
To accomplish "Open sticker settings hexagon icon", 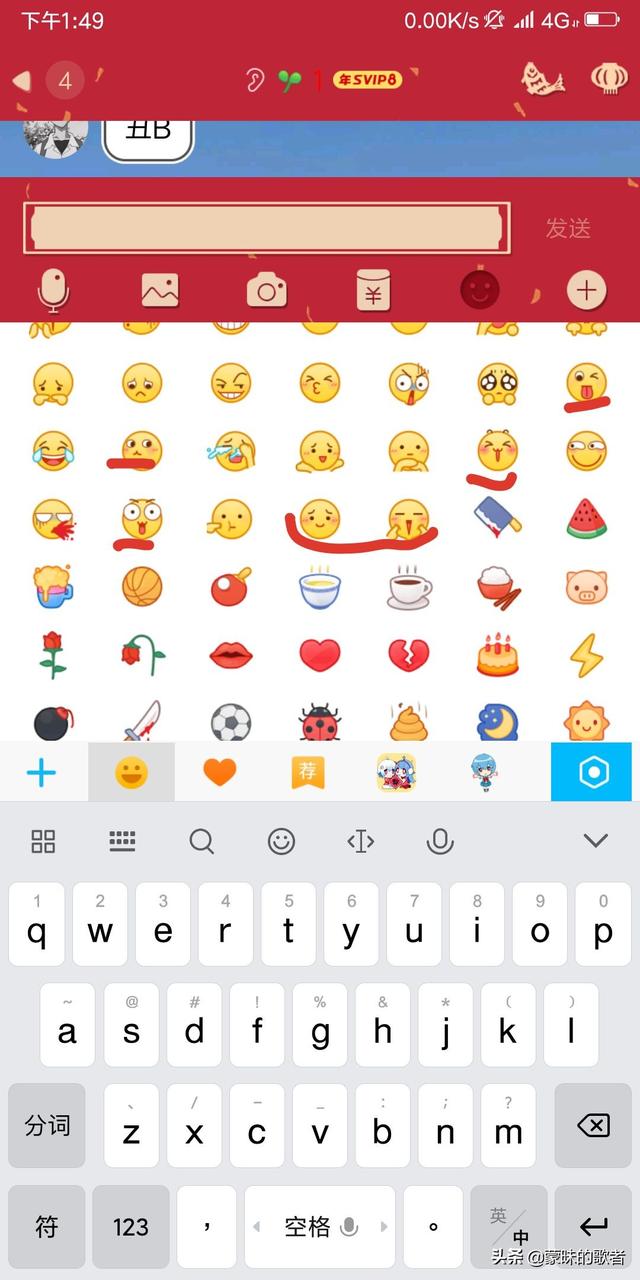I will point(595,772).
